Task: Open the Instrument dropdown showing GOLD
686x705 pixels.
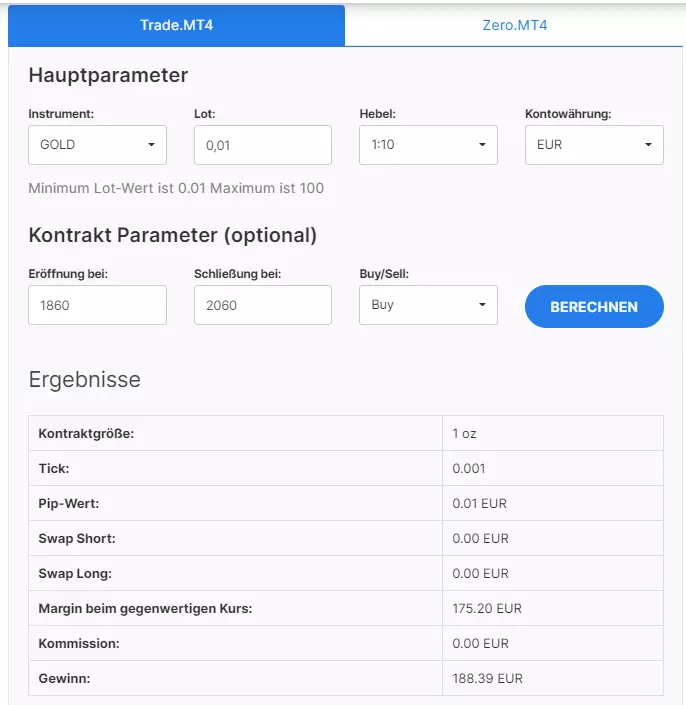Action: pyautogui.click(x=98, y=145)
